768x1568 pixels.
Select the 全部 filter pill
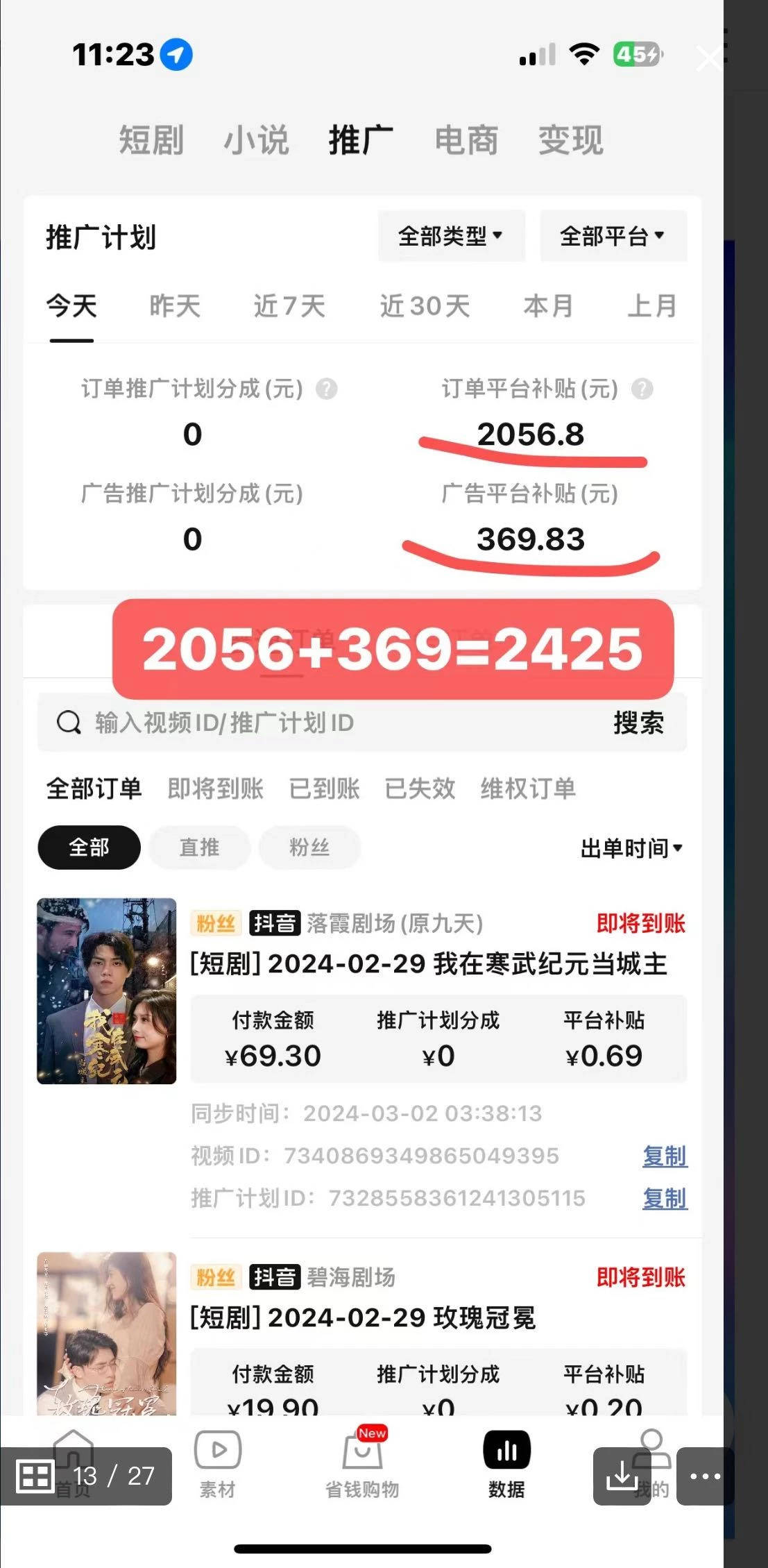tap(88, 848)
